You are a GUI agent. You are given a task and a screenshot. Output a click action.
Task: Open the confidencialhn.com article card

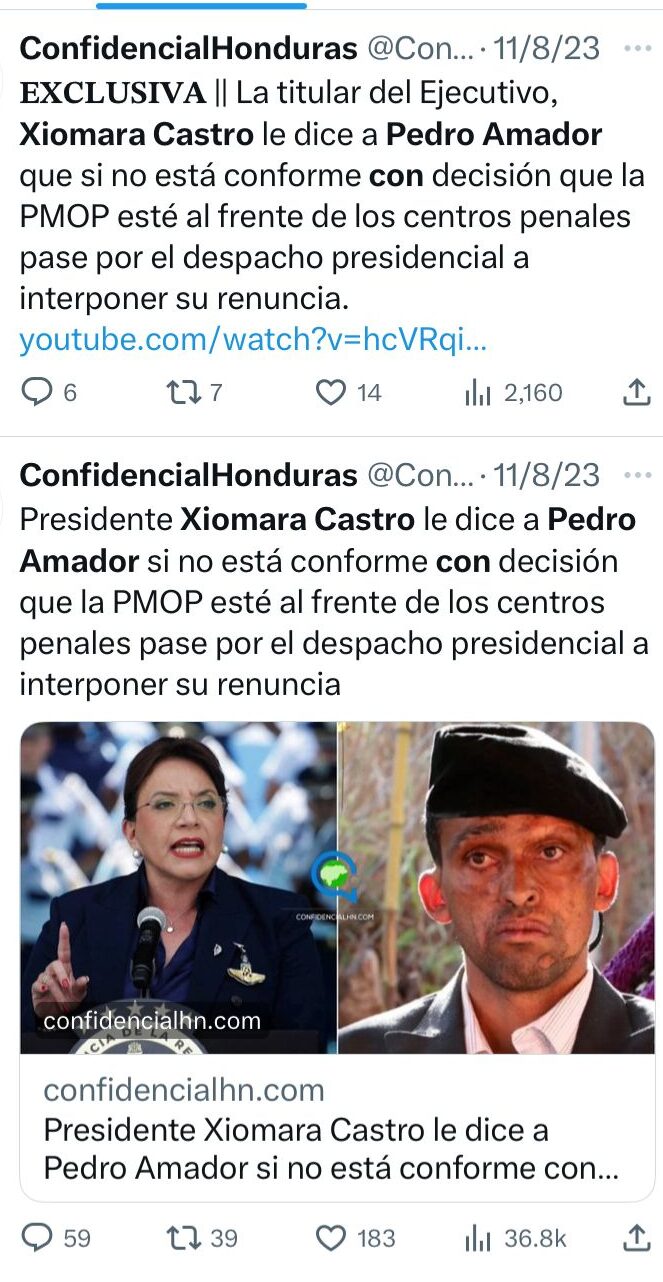(337, 1130)
